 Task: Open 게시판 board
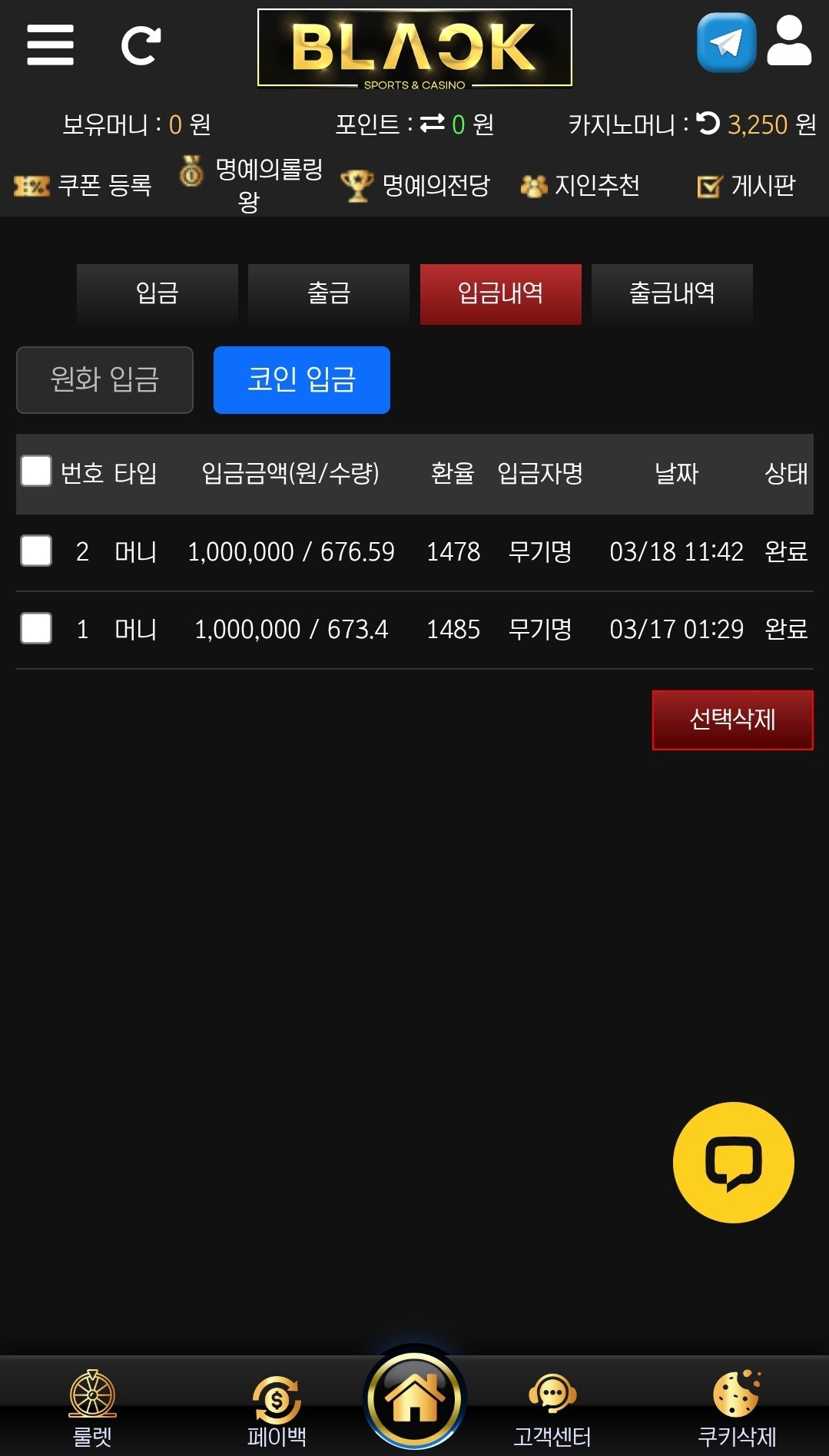(x=746, y=185)
